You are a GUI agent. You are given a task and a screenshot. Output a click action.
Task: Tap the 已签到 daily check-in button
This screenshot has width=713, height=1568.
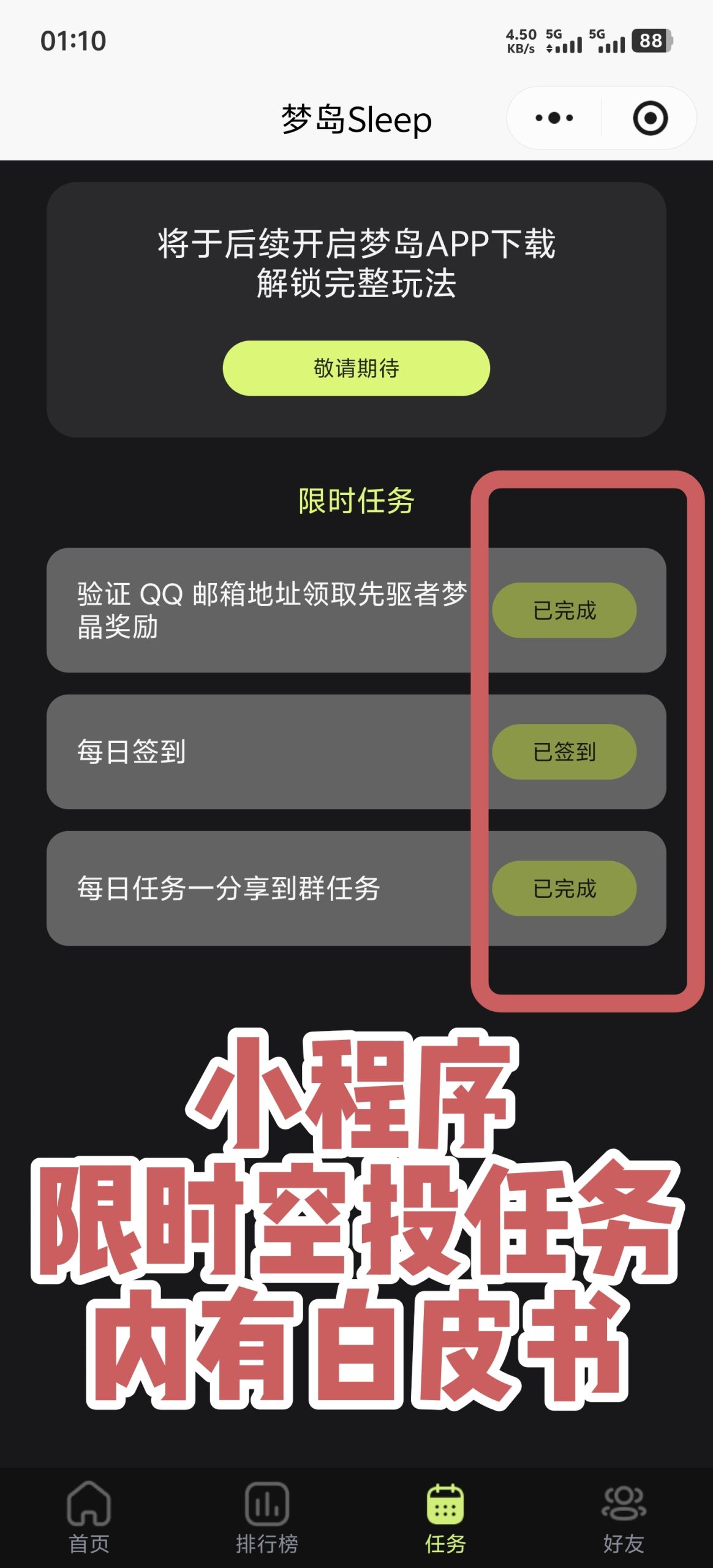564,752
